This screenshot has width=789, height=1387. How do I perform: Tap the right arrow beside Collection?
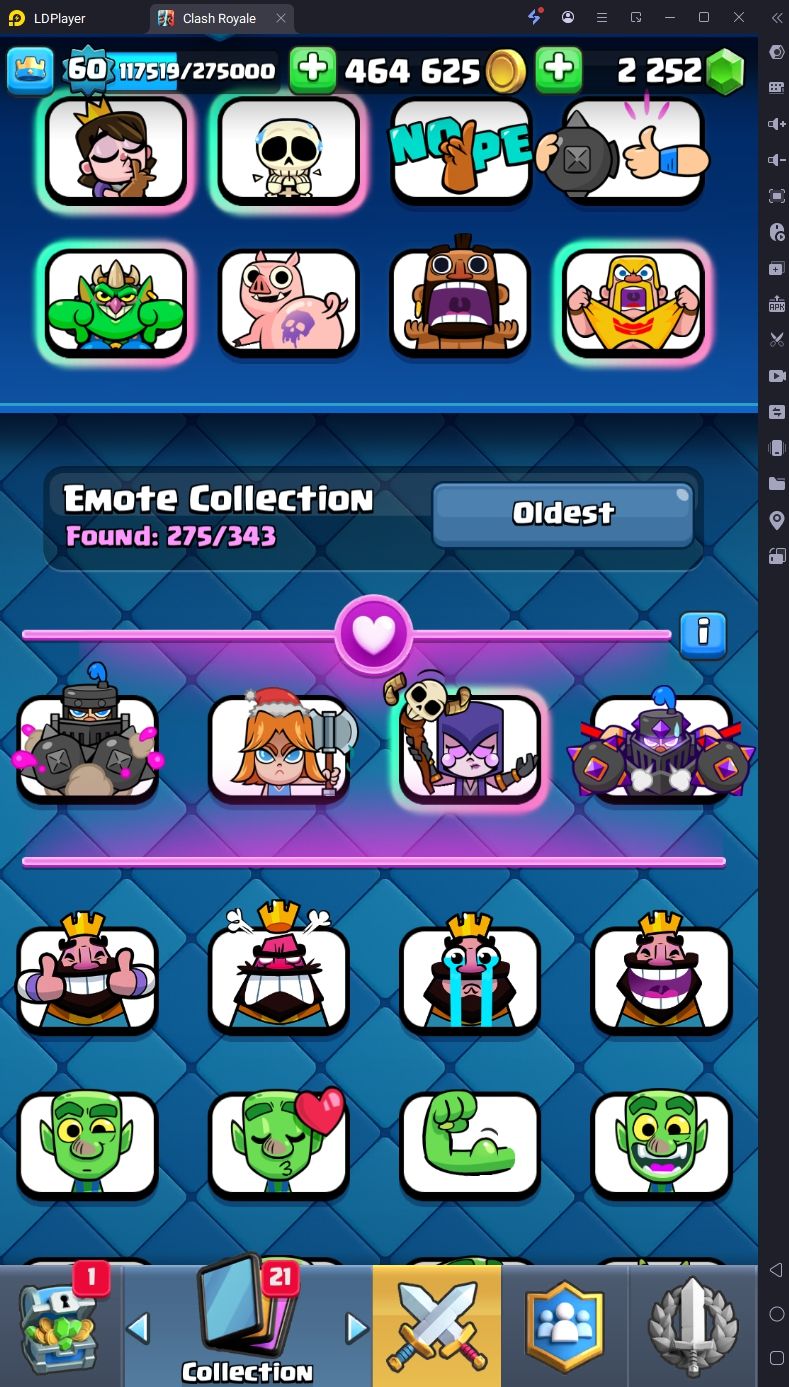pyautogui.click(x=357, y=1328)
